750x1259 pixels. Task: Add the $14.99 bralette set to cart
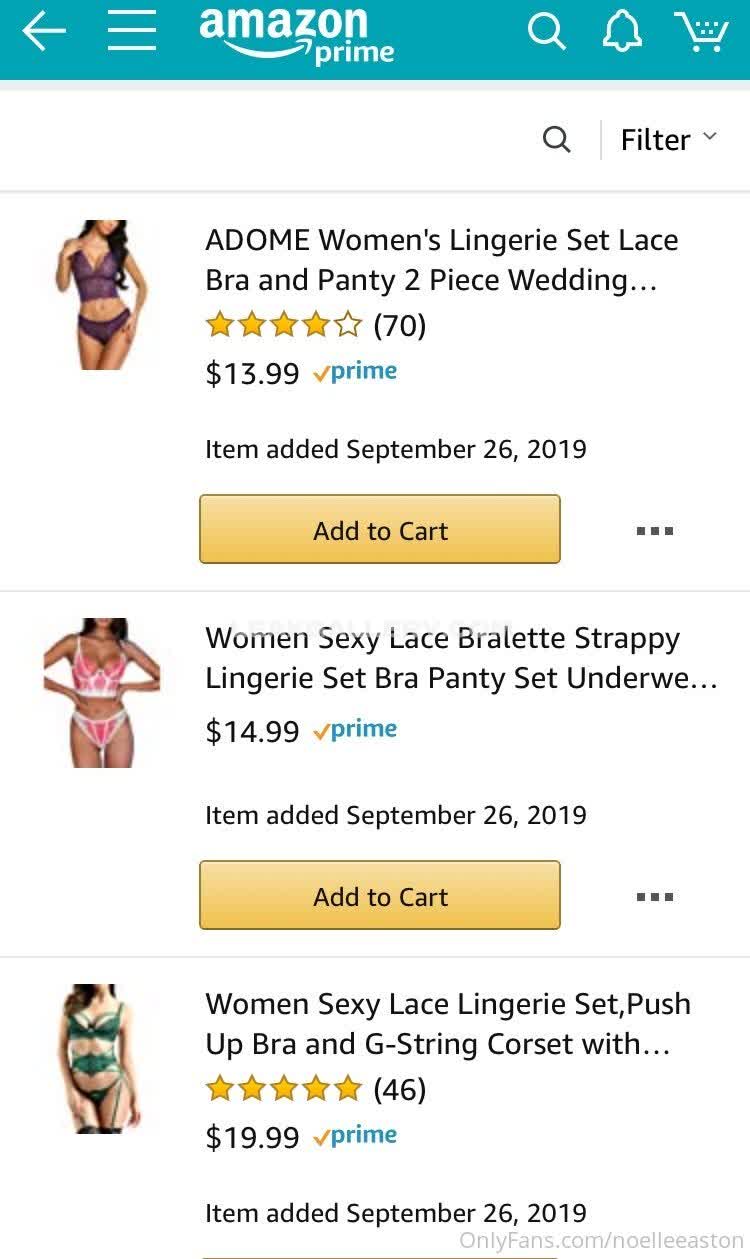(380, 896)
